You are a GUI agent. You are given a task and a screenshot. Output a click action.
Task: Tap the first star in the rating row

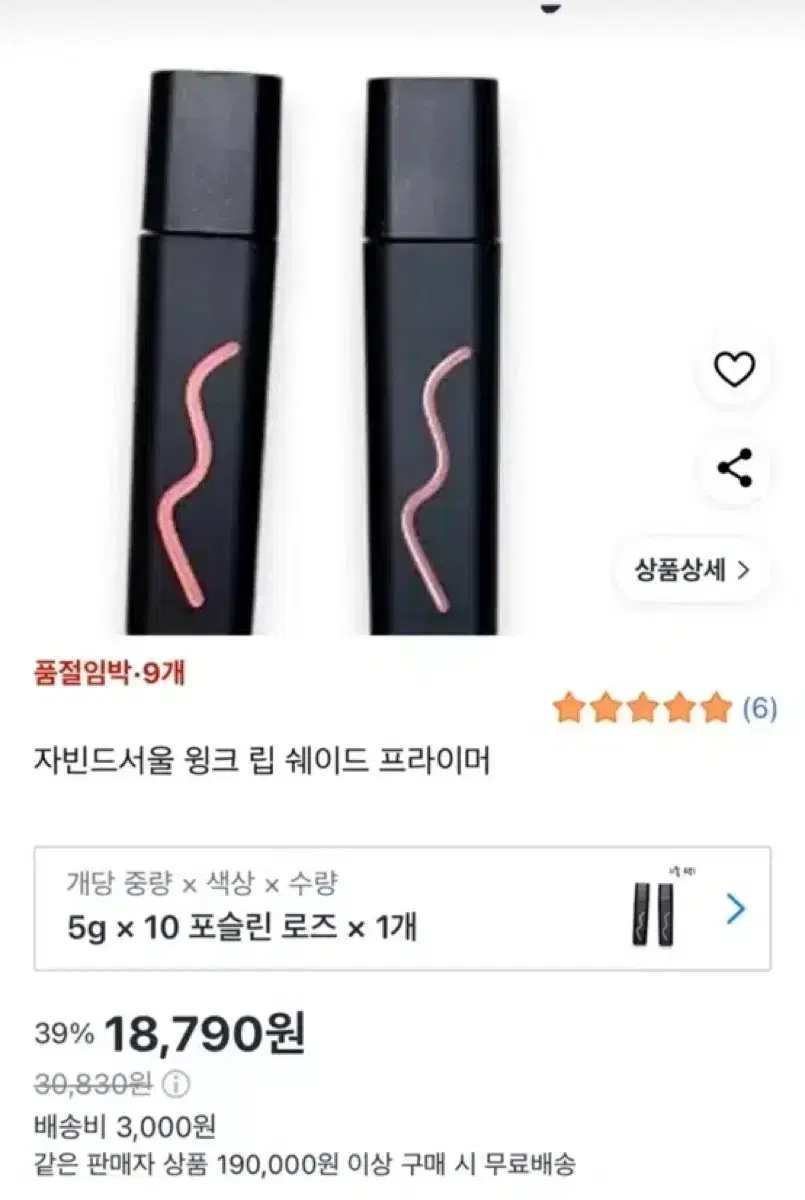coord(572,708)
